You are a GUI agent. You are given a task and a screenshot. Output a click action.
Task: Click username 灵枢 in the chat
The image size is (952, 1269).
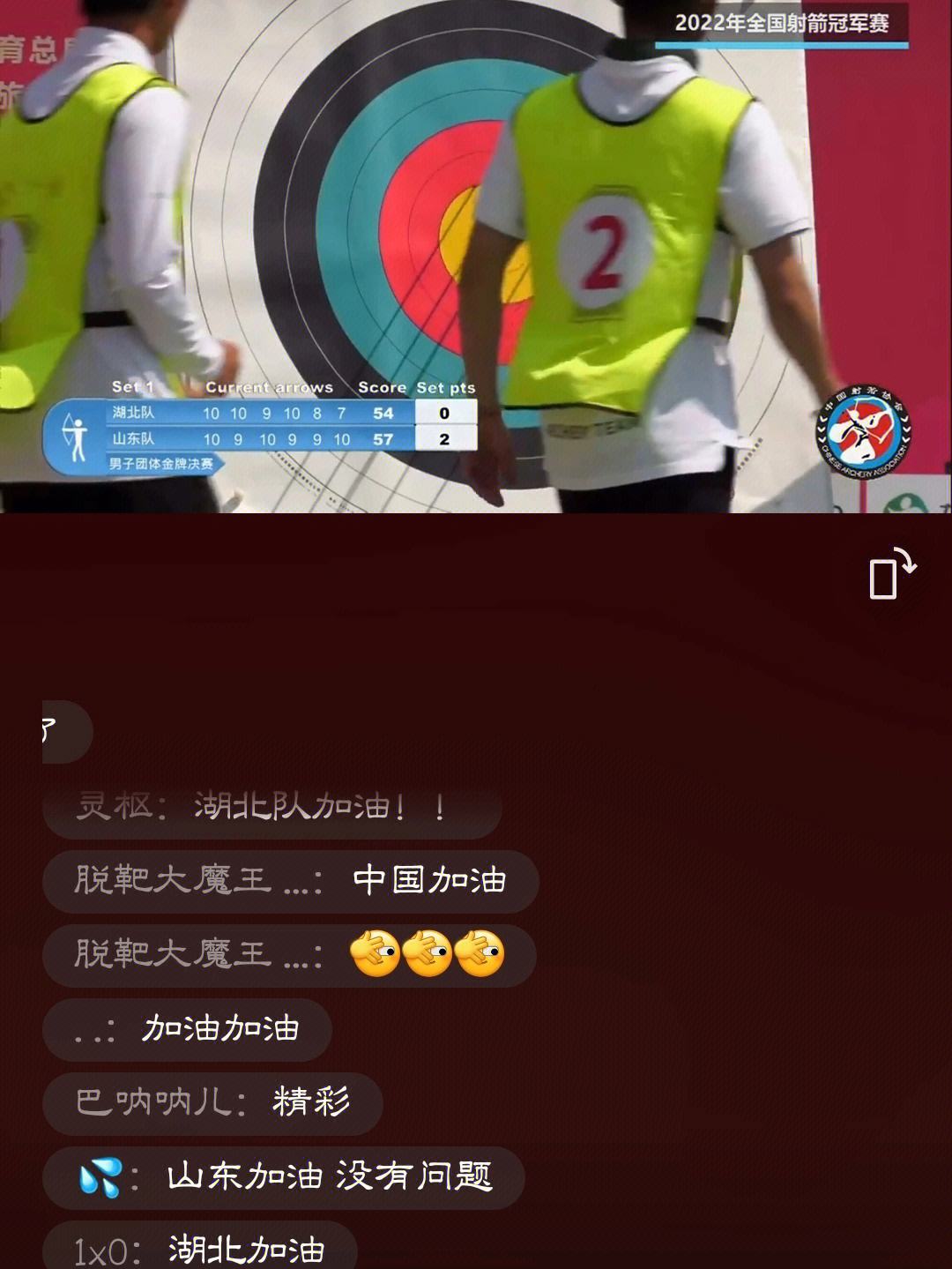point(106,807)
